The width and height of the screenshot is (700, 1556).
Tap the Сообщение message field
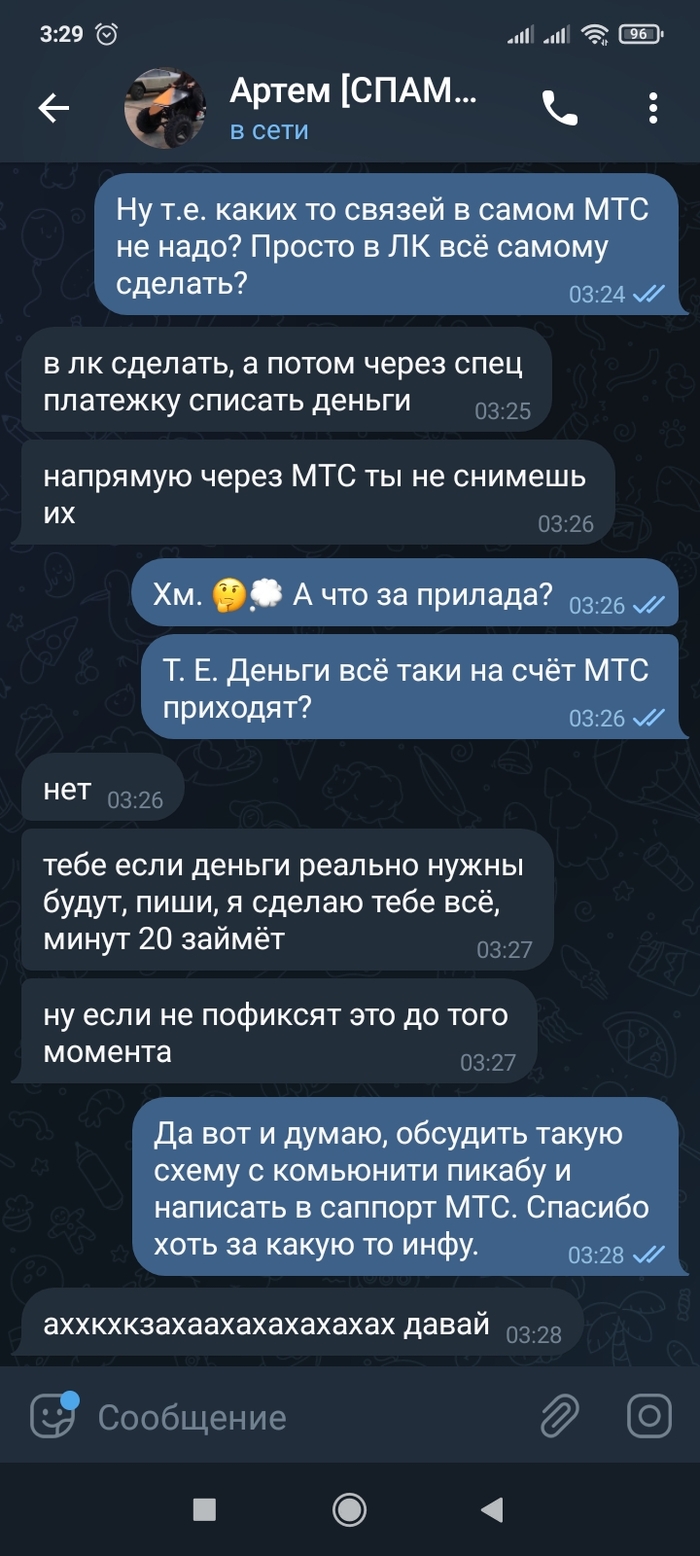coord(300,1417)
